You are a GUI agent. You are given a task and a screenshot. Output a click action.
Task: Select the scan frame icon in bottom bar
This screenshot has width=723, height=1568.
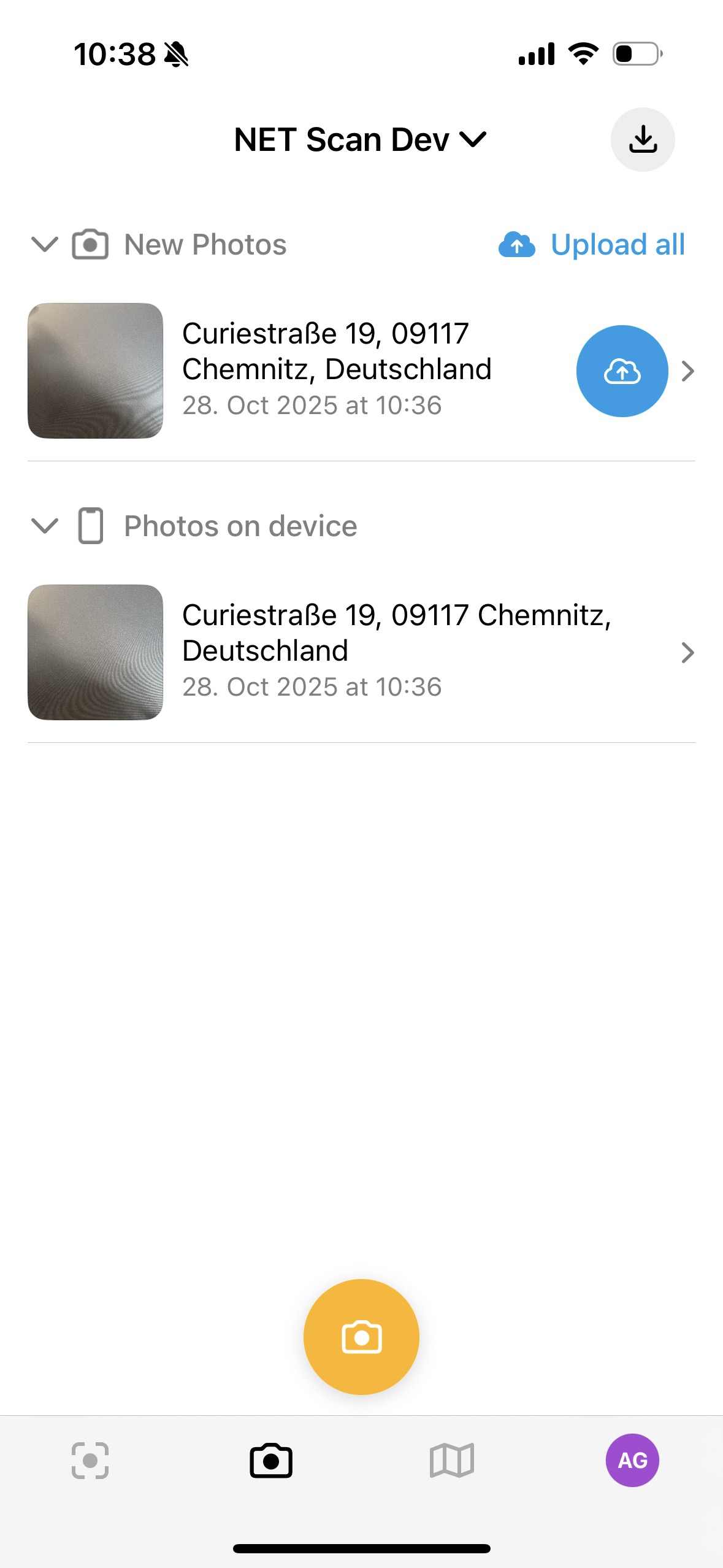90,1460
